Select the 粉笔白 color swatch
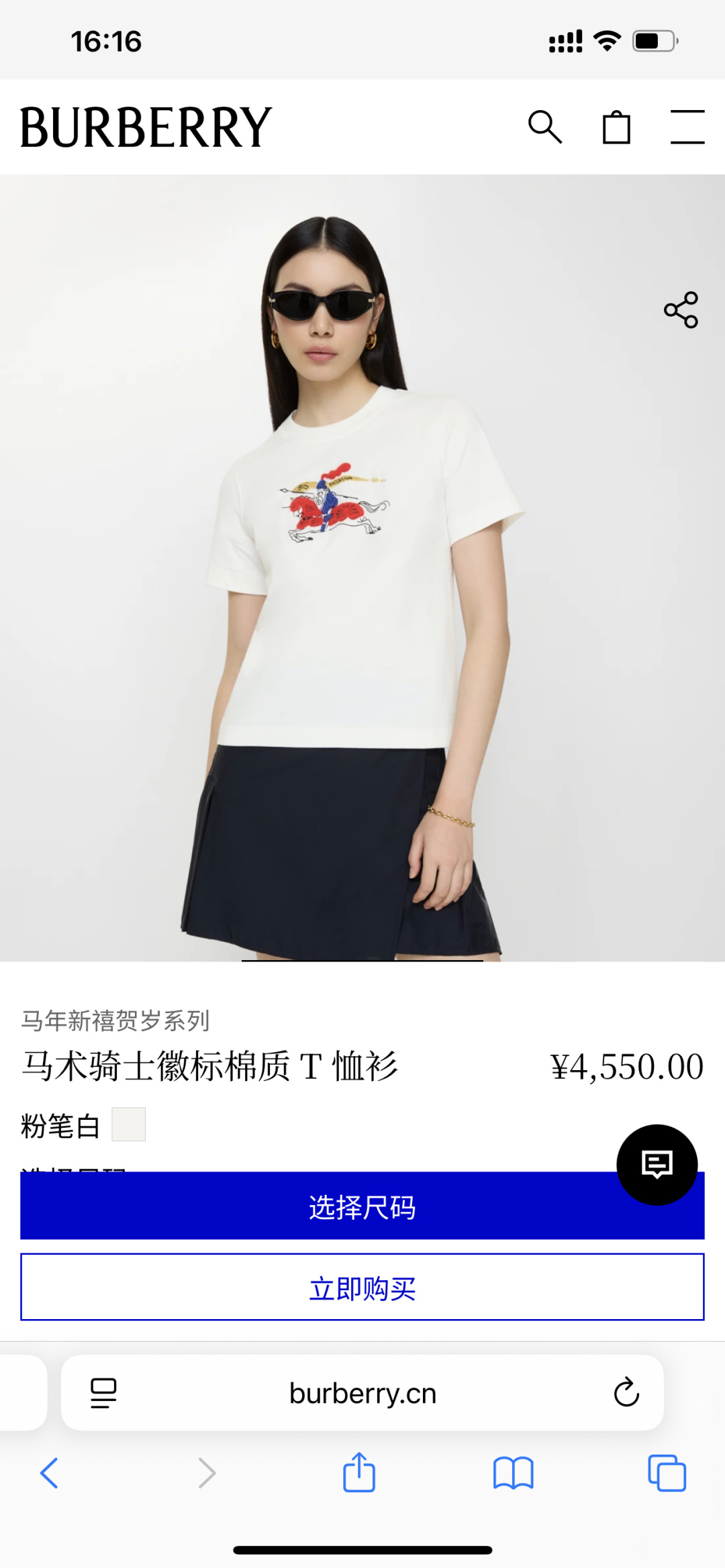 [128, 1125]
